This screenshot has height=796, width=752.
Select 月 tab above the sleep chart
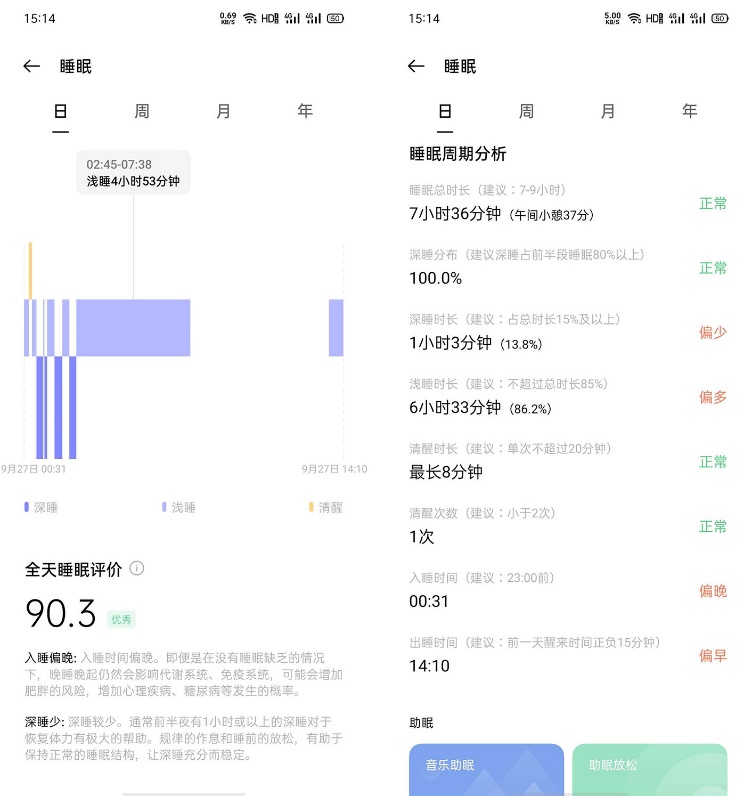(x=223, y=111)
